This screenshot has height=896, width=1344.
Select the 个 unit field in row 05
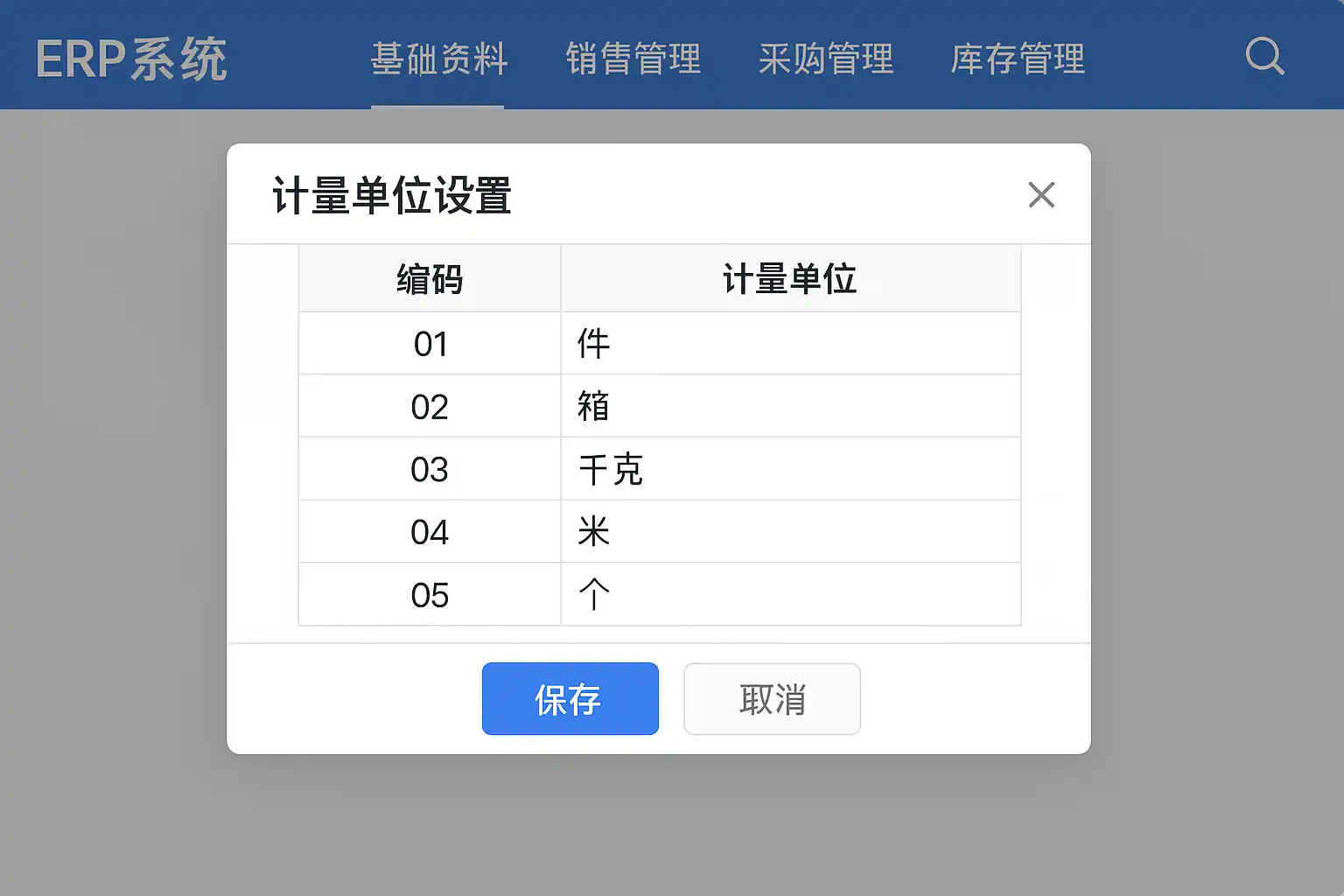click(789, 594)
